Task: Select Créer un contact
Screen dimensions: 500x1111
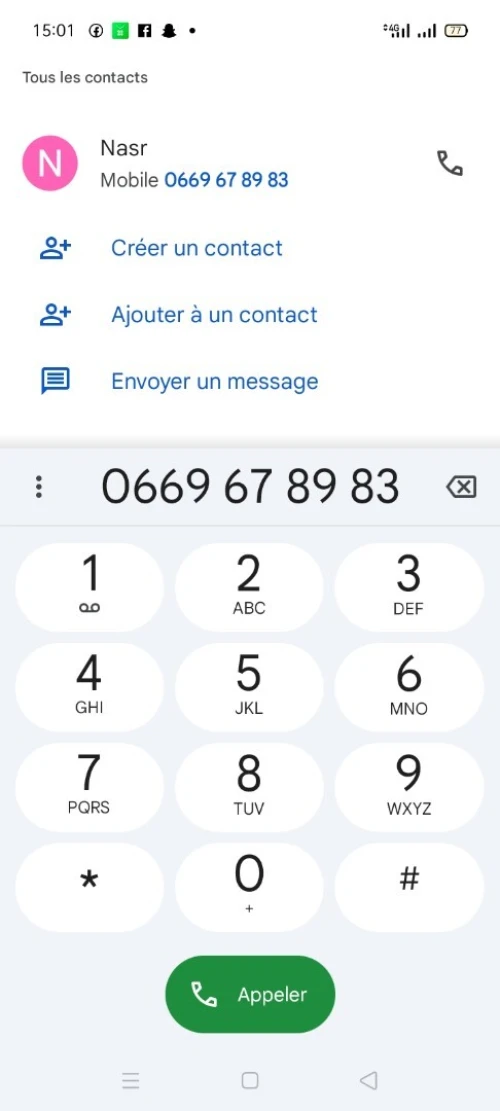Action: [197, 248]
